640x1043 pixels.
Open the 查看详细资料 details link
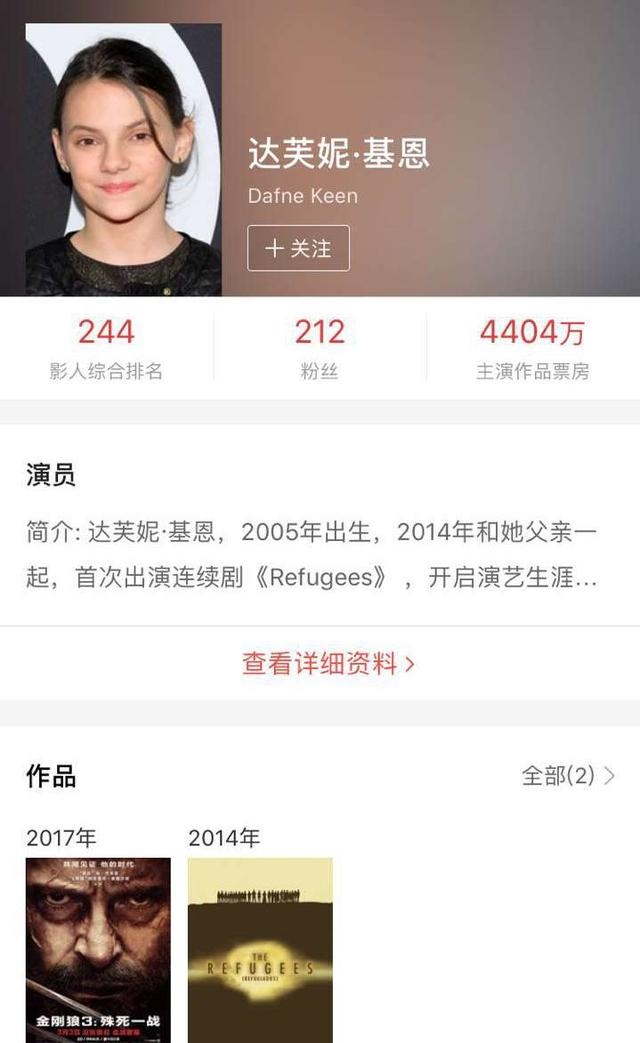tap(328, 664)
